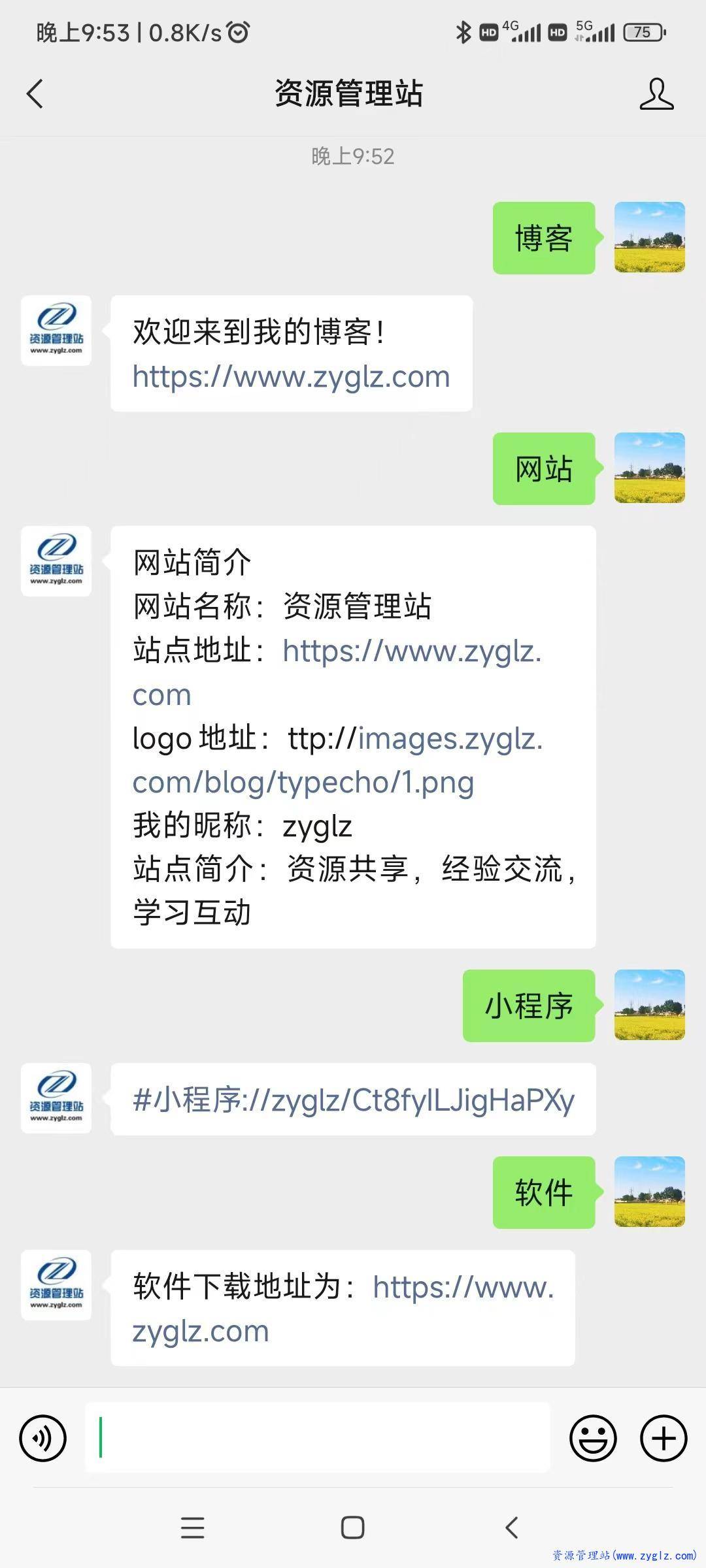Open the emoji picker
The image size is (706, 1568).
click(593, 1438)
